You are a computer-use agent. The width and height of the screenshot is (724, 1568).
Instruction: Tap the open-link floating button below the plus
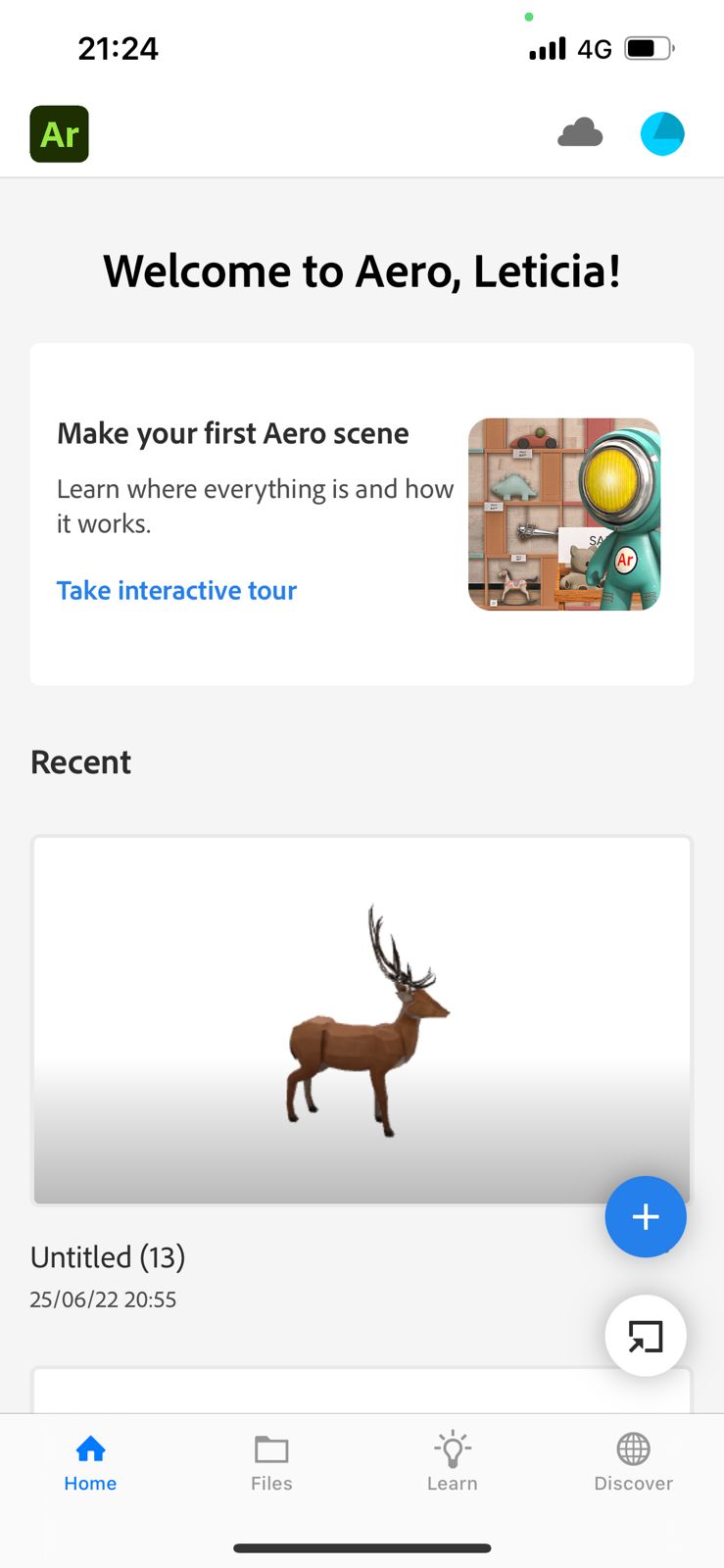[x=646, y=1336]
